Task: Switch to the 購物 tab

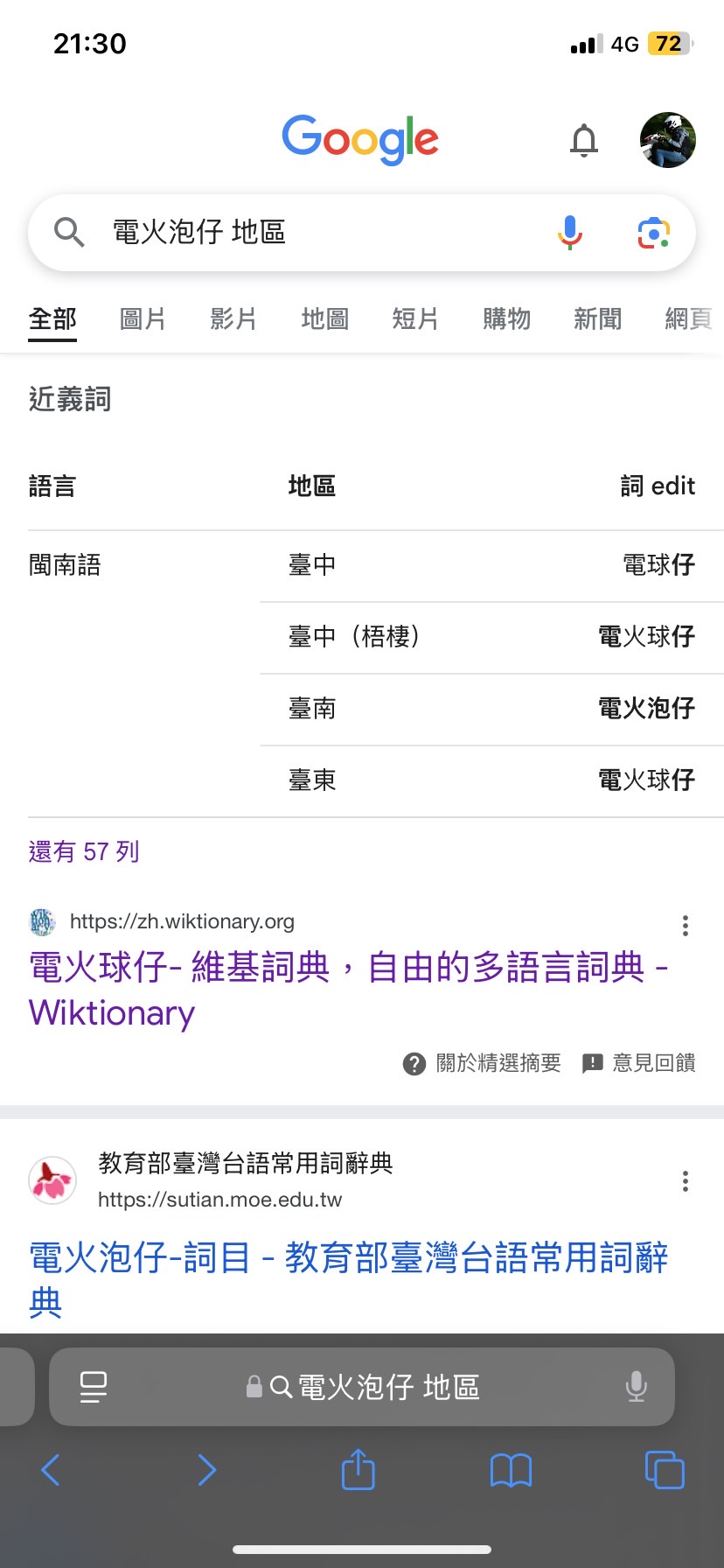Action: click(506, 319)
